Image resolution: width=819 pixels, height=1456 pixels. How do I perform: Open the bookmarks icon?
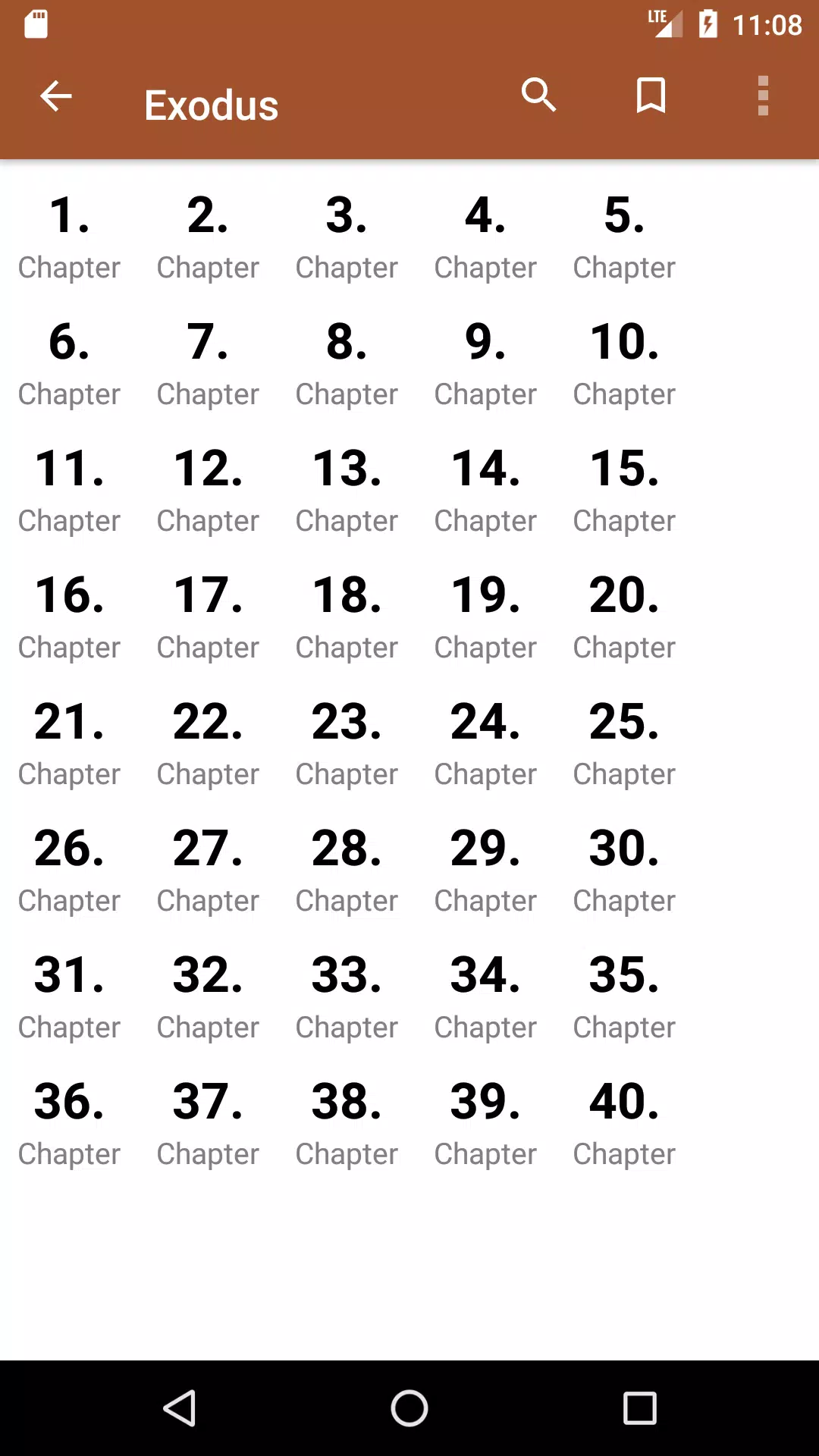point(651,96)
